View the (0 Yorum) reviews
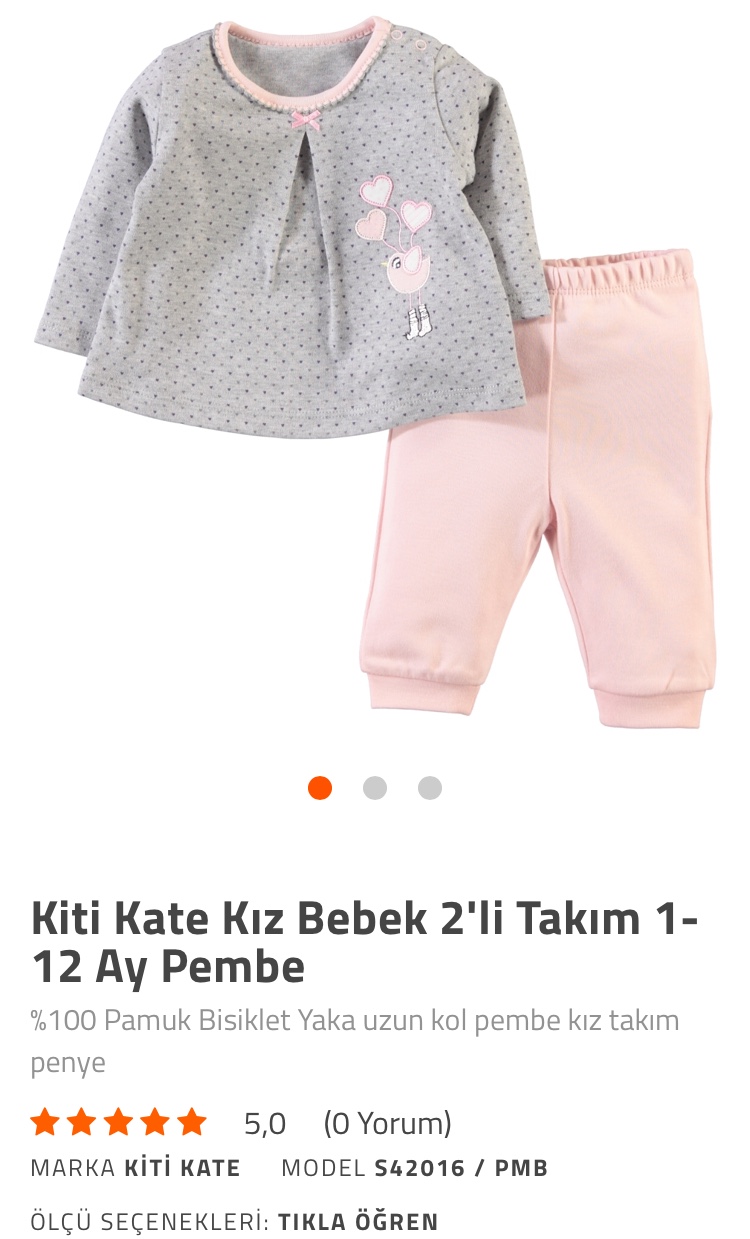 pos(387,1123)
